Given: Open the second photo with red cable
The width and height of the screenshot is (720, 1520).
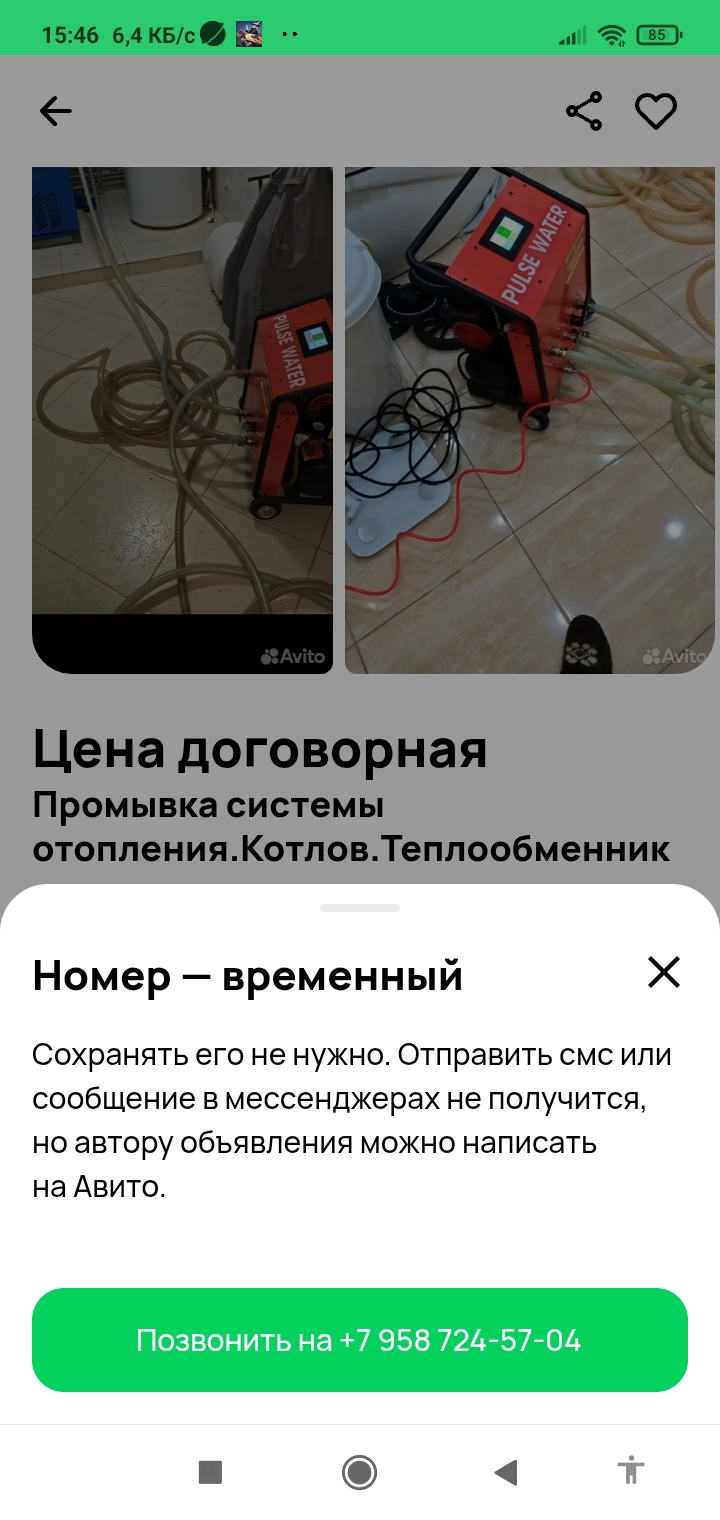Looking at the screenshot, I should click(530, 420).
